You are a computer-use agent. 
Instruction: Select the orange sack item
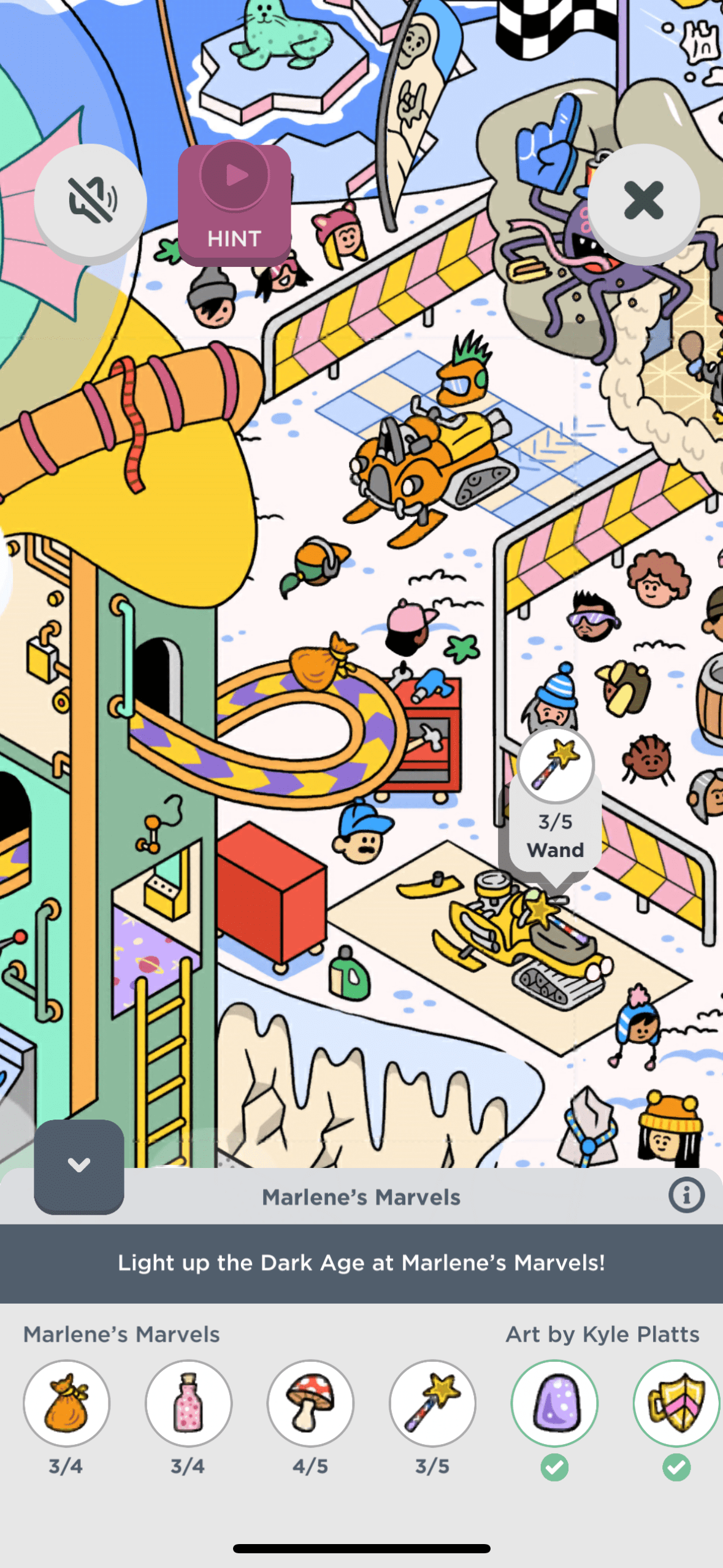[x=66, y=1404]
